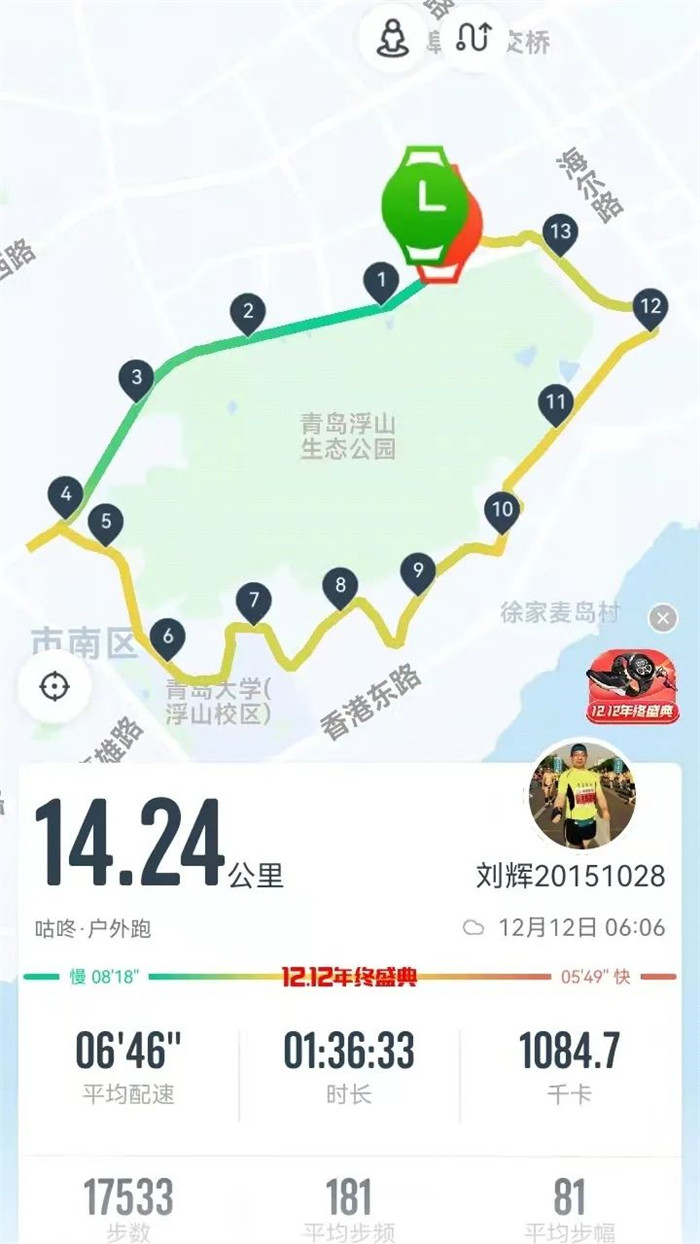The width and height of the screenshot is (700, 1244).
Task: Recenter map with the locate button
Action: 54,687
